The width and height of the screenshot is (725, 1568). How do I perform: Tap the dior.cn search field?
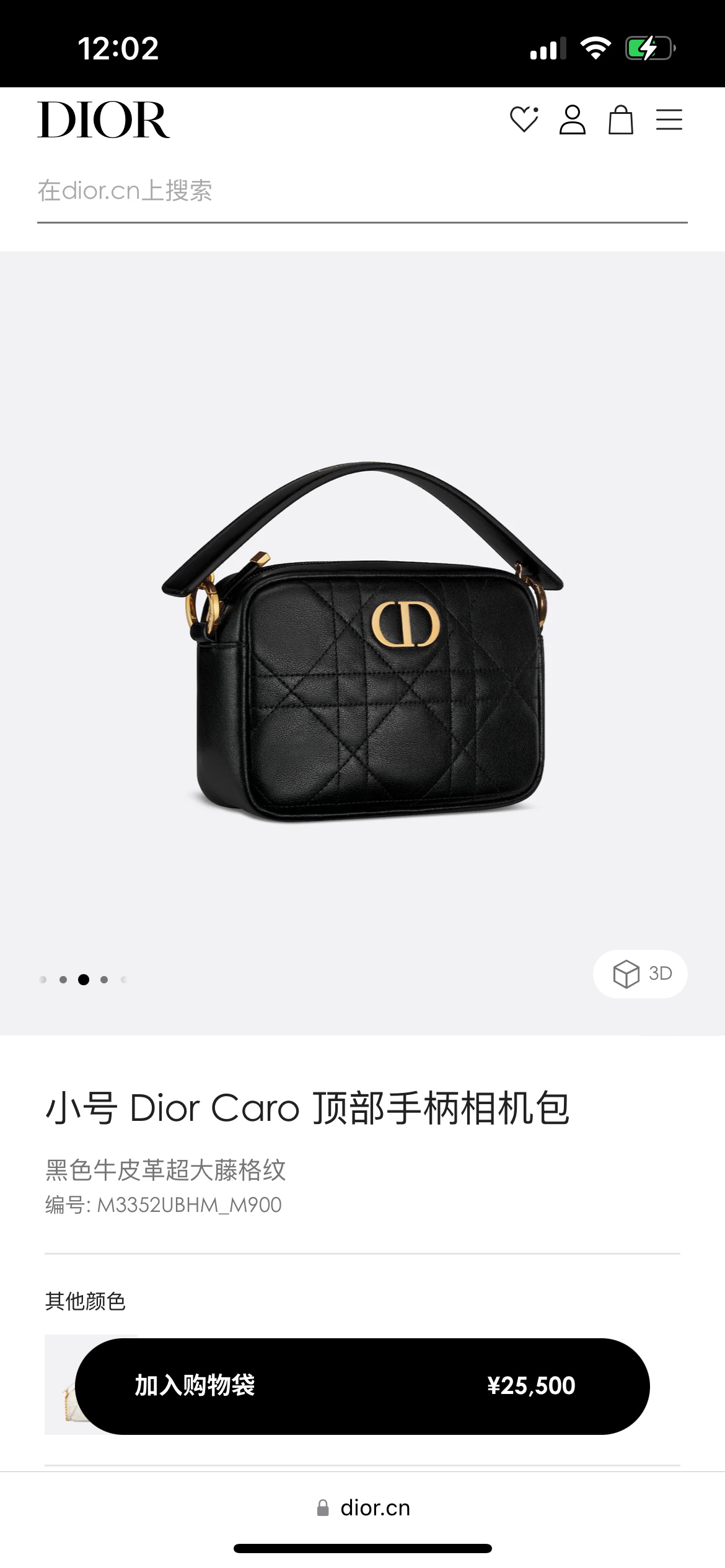point(362,191)
